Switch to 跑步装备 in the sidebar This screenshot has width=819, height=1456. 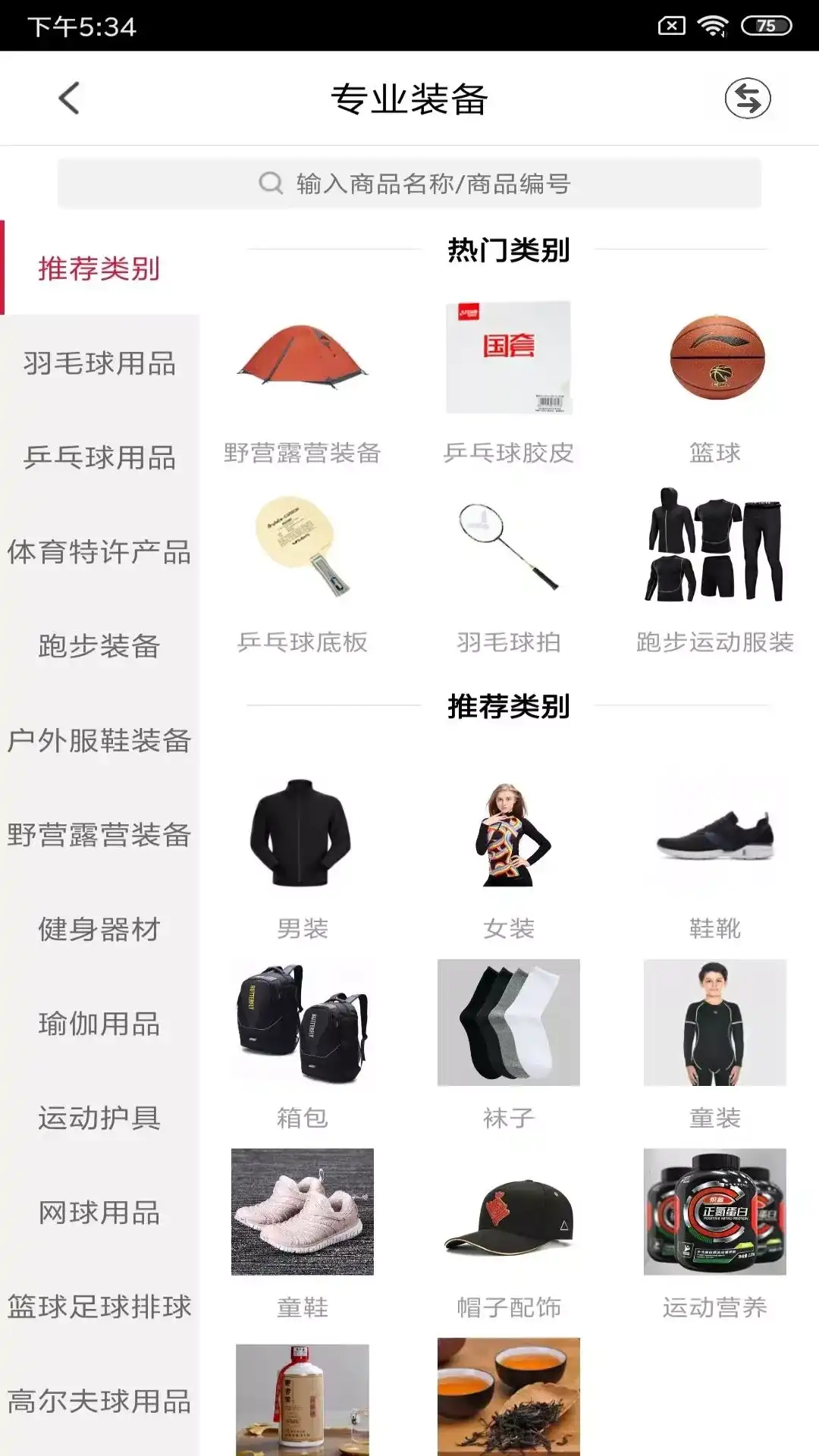[99, 646]
